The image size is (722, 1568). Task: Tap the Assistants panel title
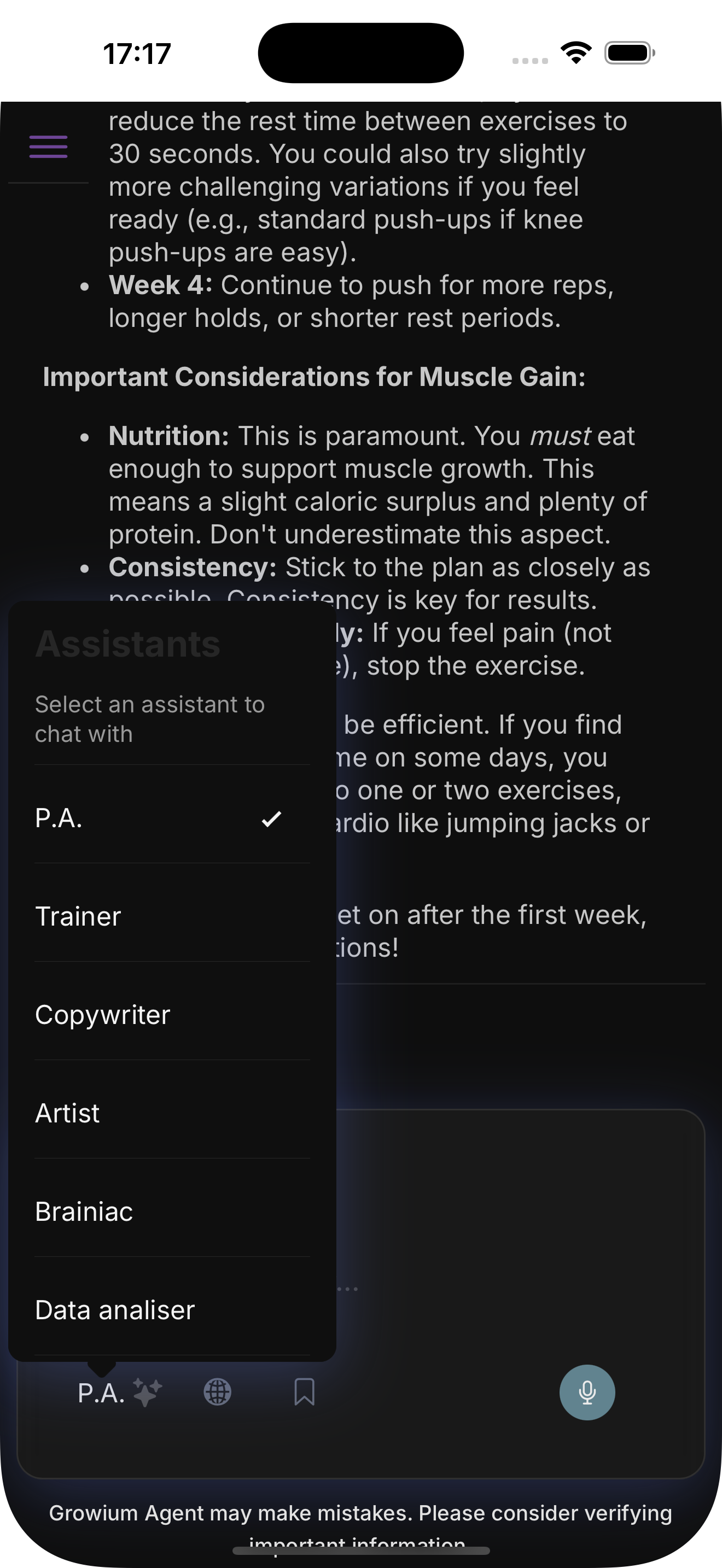[x=127, y=642]
